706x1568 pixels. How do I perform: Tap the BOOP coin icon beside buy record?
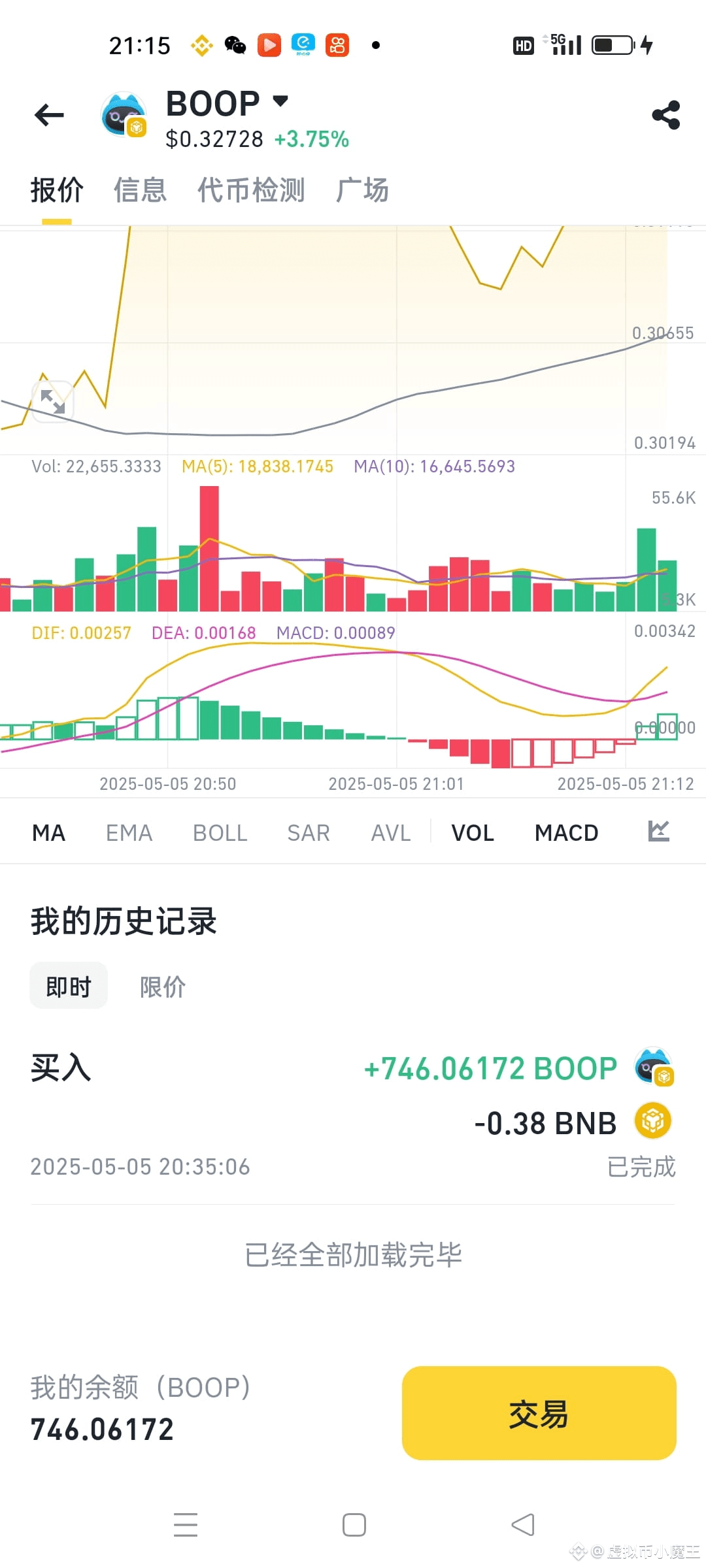click(652, 1066)
